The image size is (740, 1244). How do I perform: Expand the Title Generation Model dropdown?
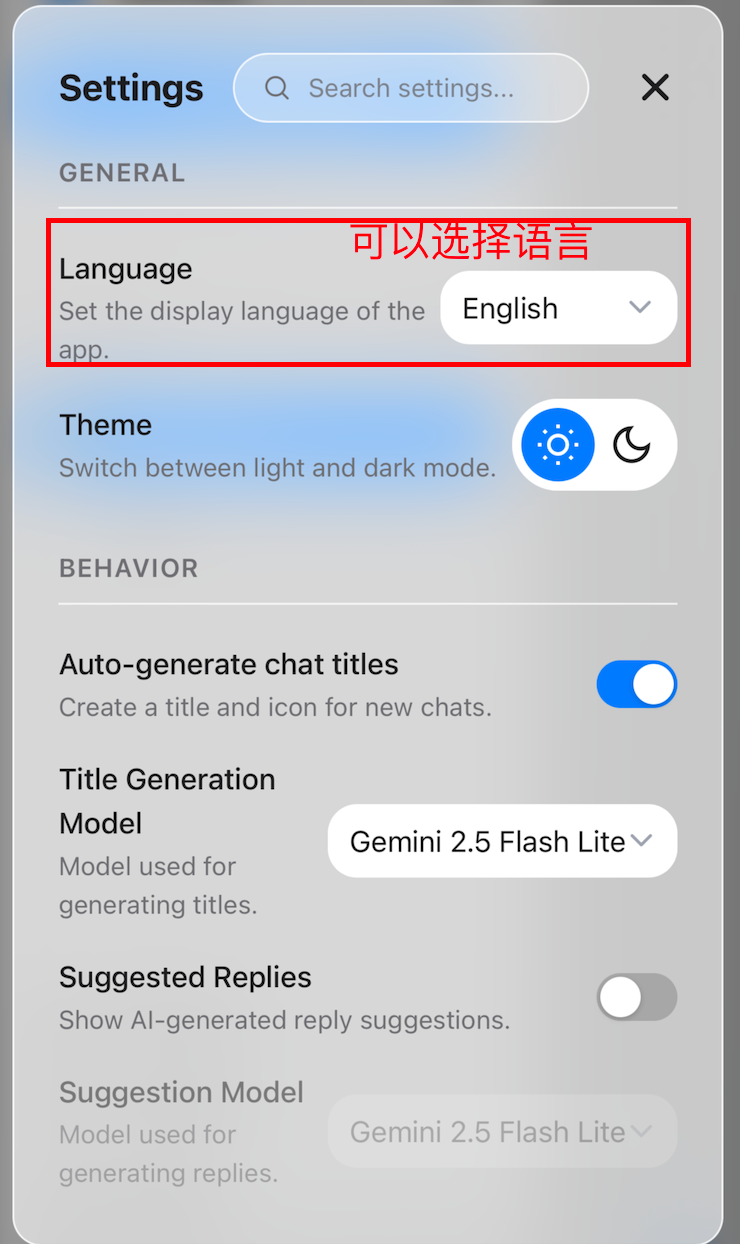[502, 841]
